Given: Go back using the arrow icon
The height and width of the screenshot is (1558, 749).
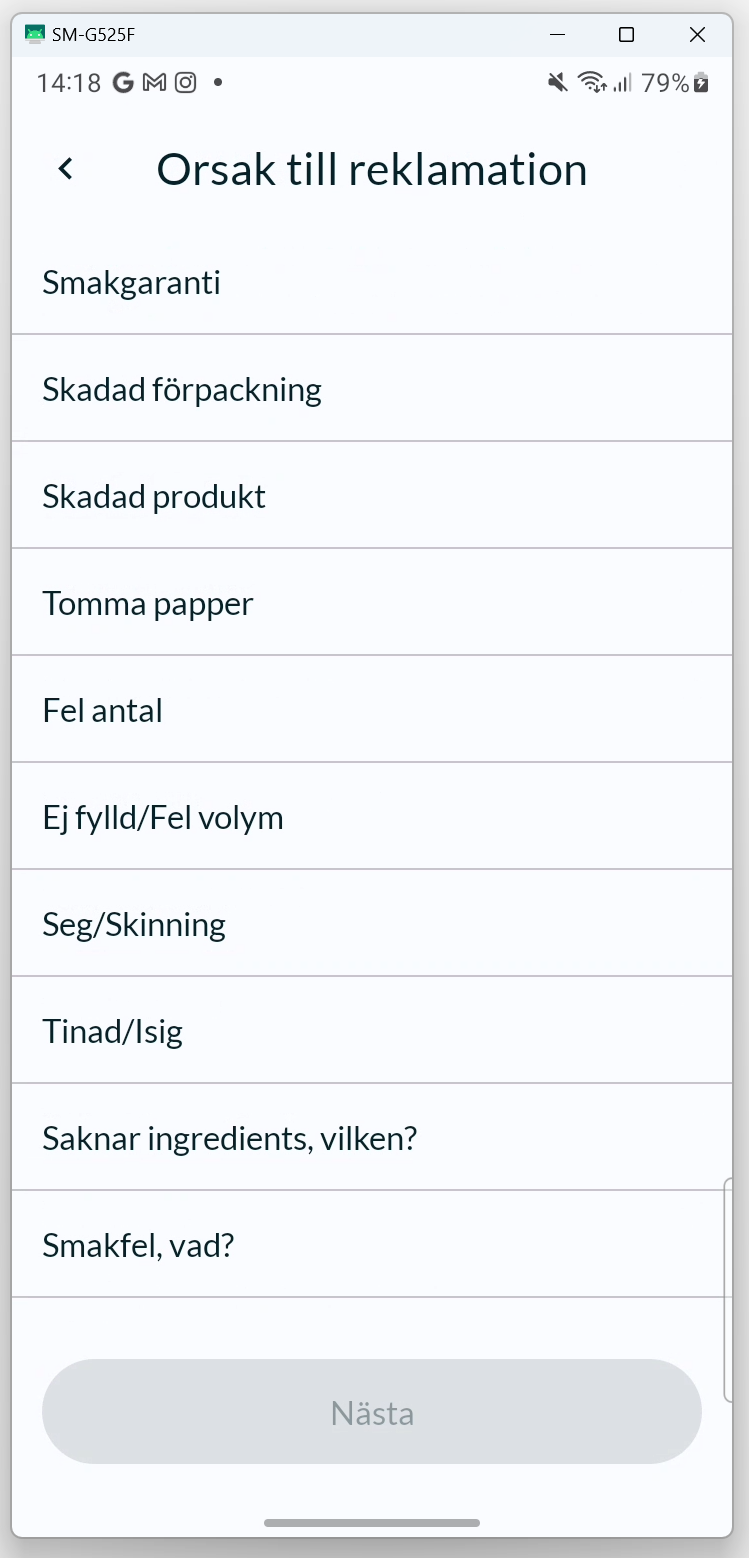Looking at the screenshot, I should point(65,169).
